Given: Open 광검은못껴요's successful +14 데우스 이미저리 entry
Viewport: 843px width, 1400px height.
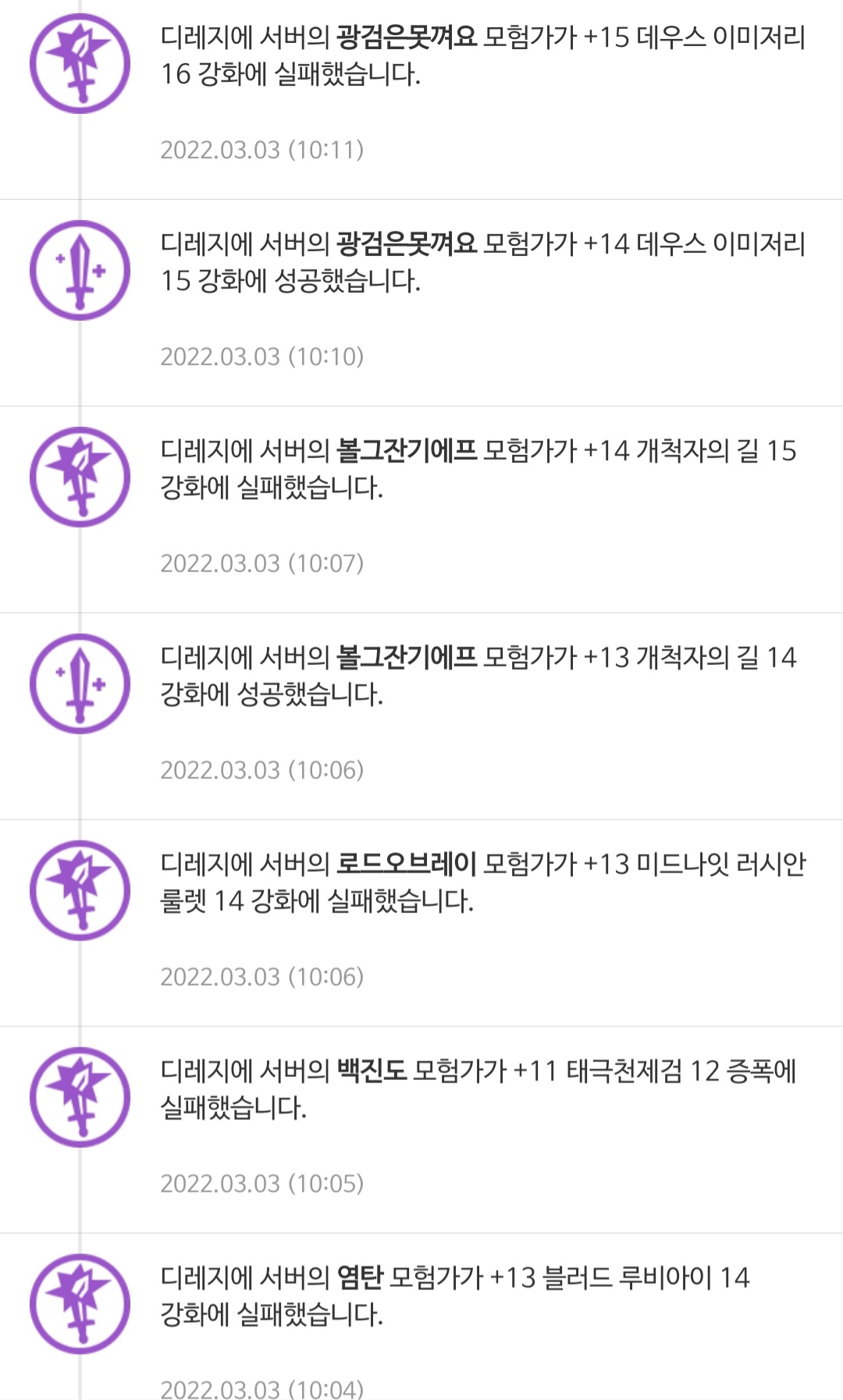Looking at the screenshot, I should coord(421,303).
